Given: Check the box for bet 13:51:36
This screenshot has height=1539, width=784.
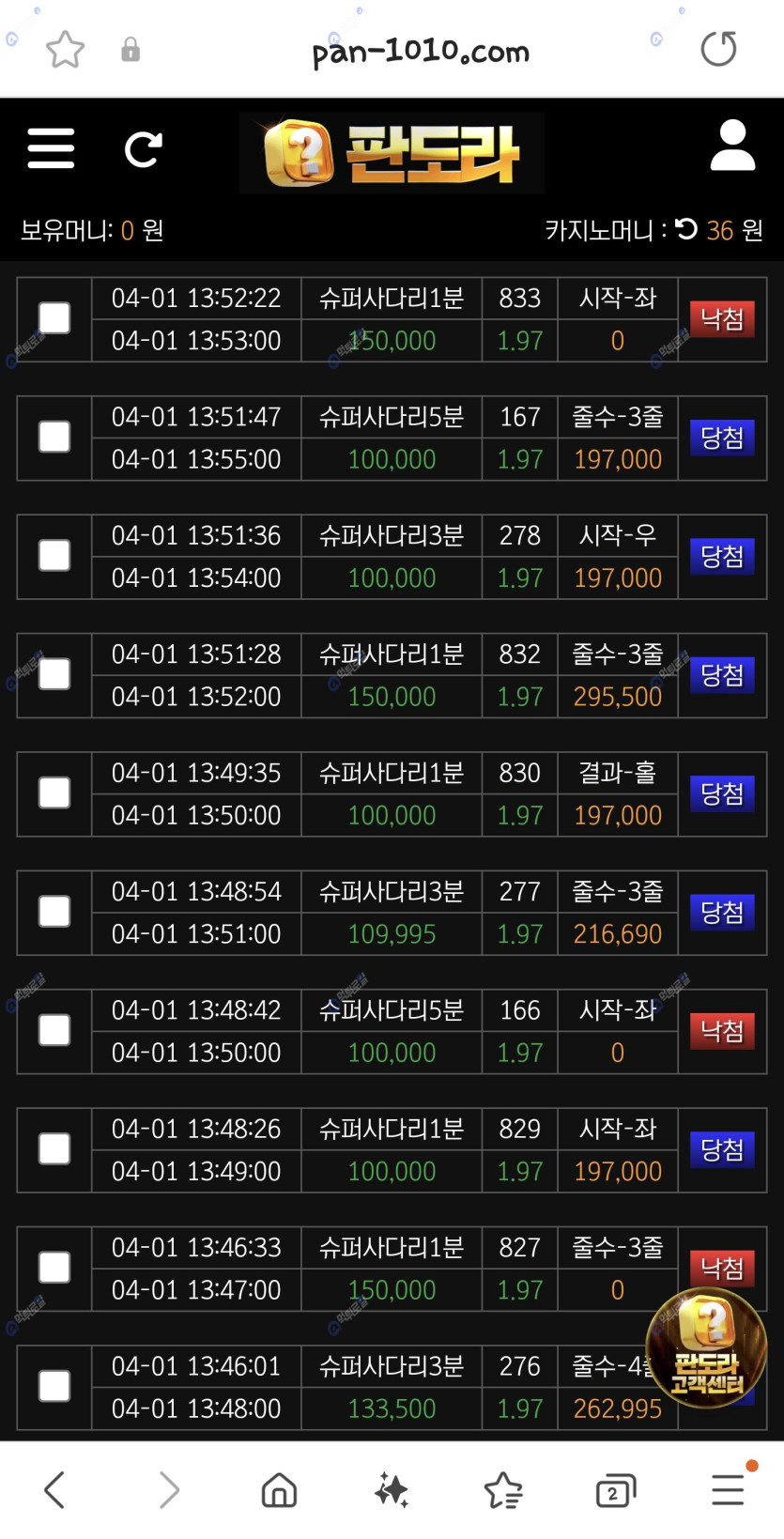Looking at the screenshot, I should [x=54, y=556].
